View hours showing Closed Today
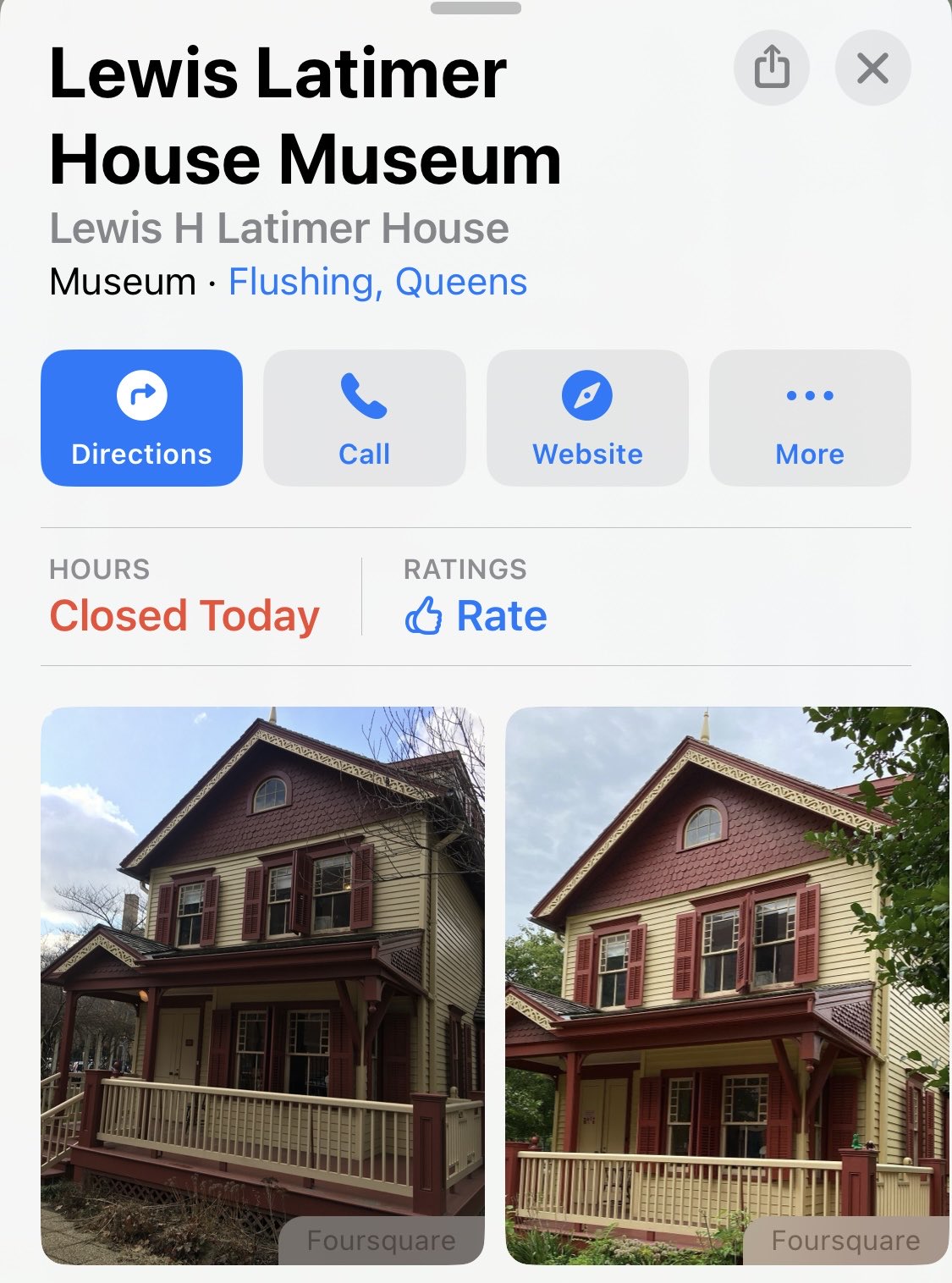 184,615
